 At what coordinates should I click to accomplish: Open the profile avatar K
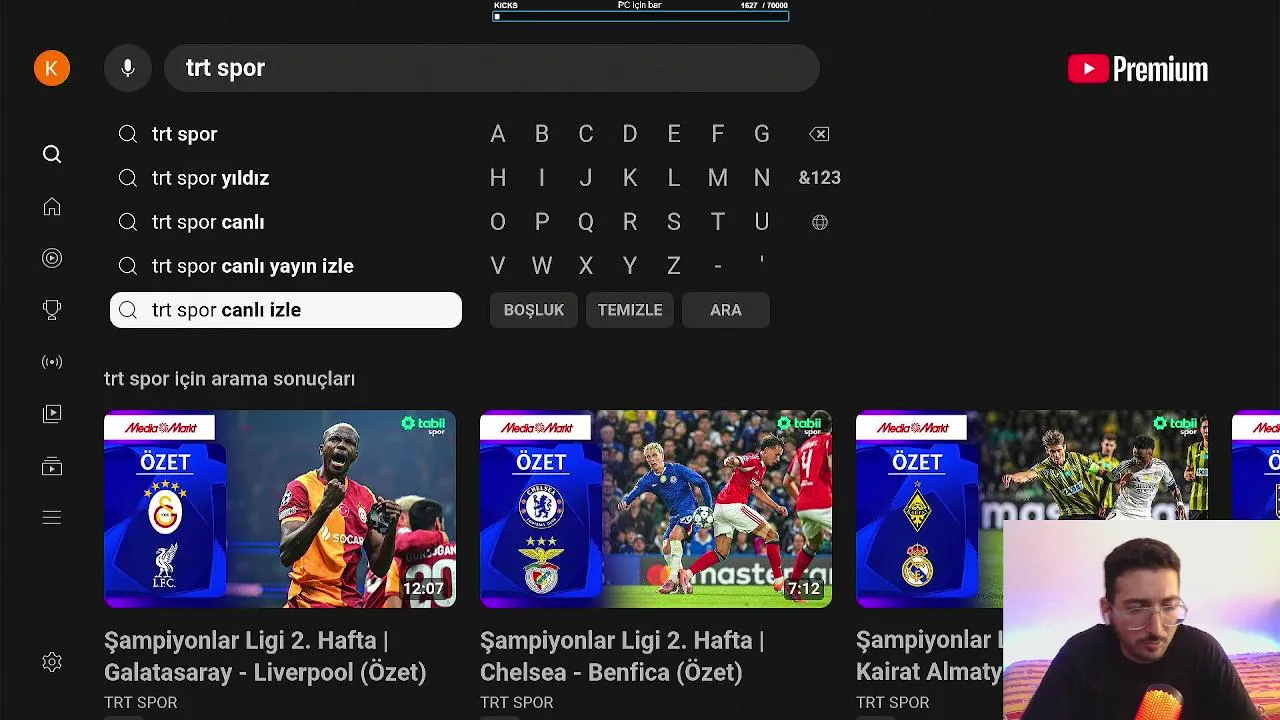[x=52, y=68]
